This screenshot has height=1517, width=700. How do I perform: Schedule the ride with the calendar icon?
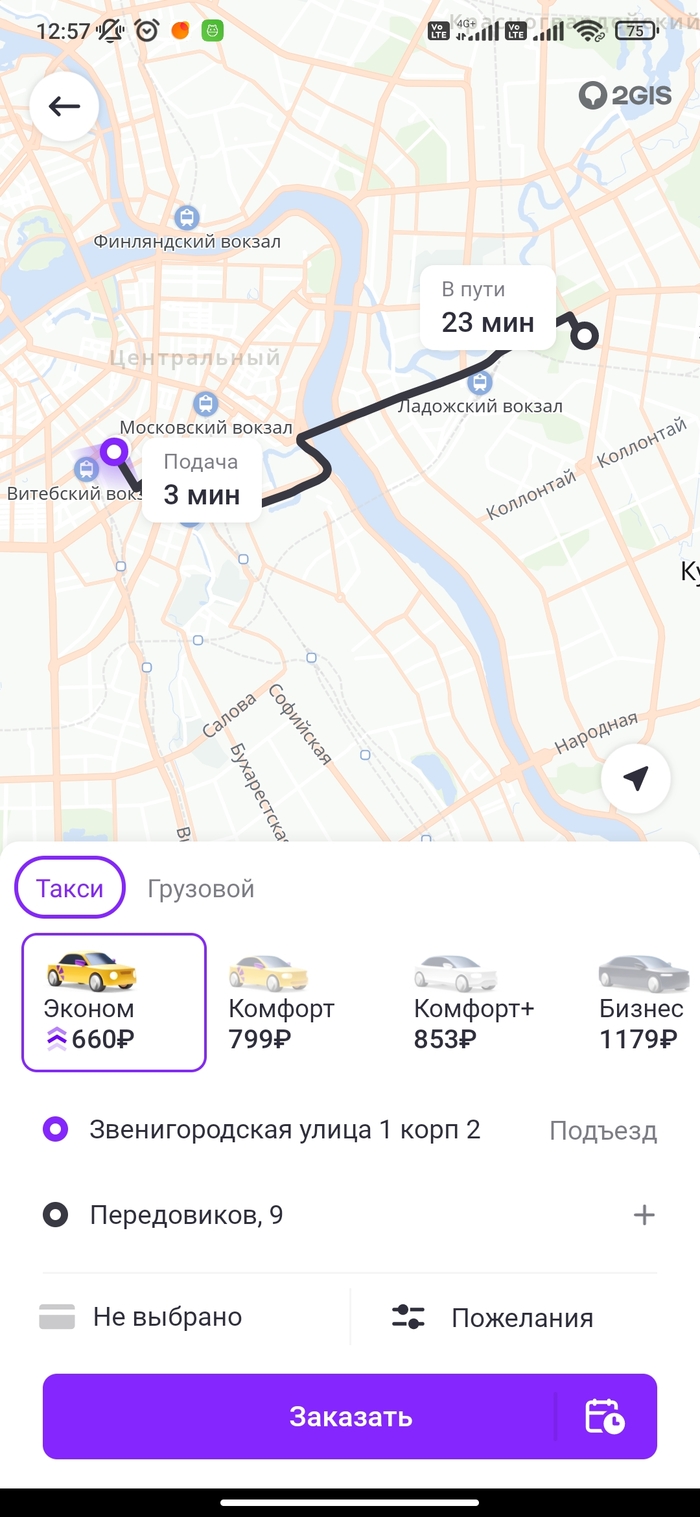[x=606, y=1417]
